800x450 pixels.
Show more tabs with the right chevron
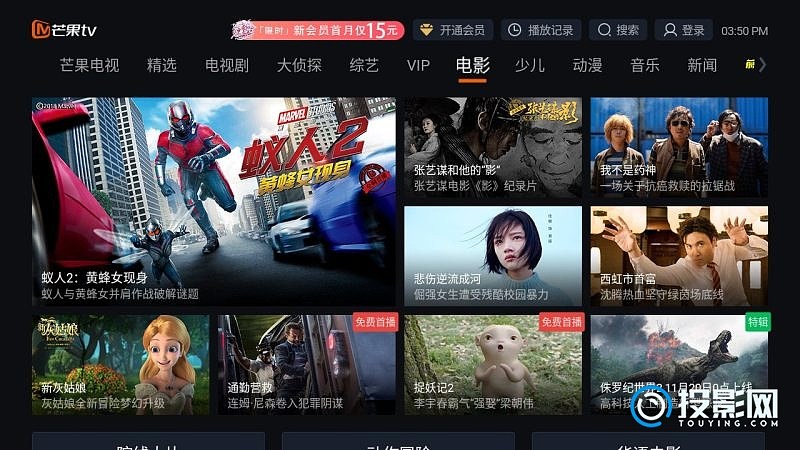tap(763, 65)
